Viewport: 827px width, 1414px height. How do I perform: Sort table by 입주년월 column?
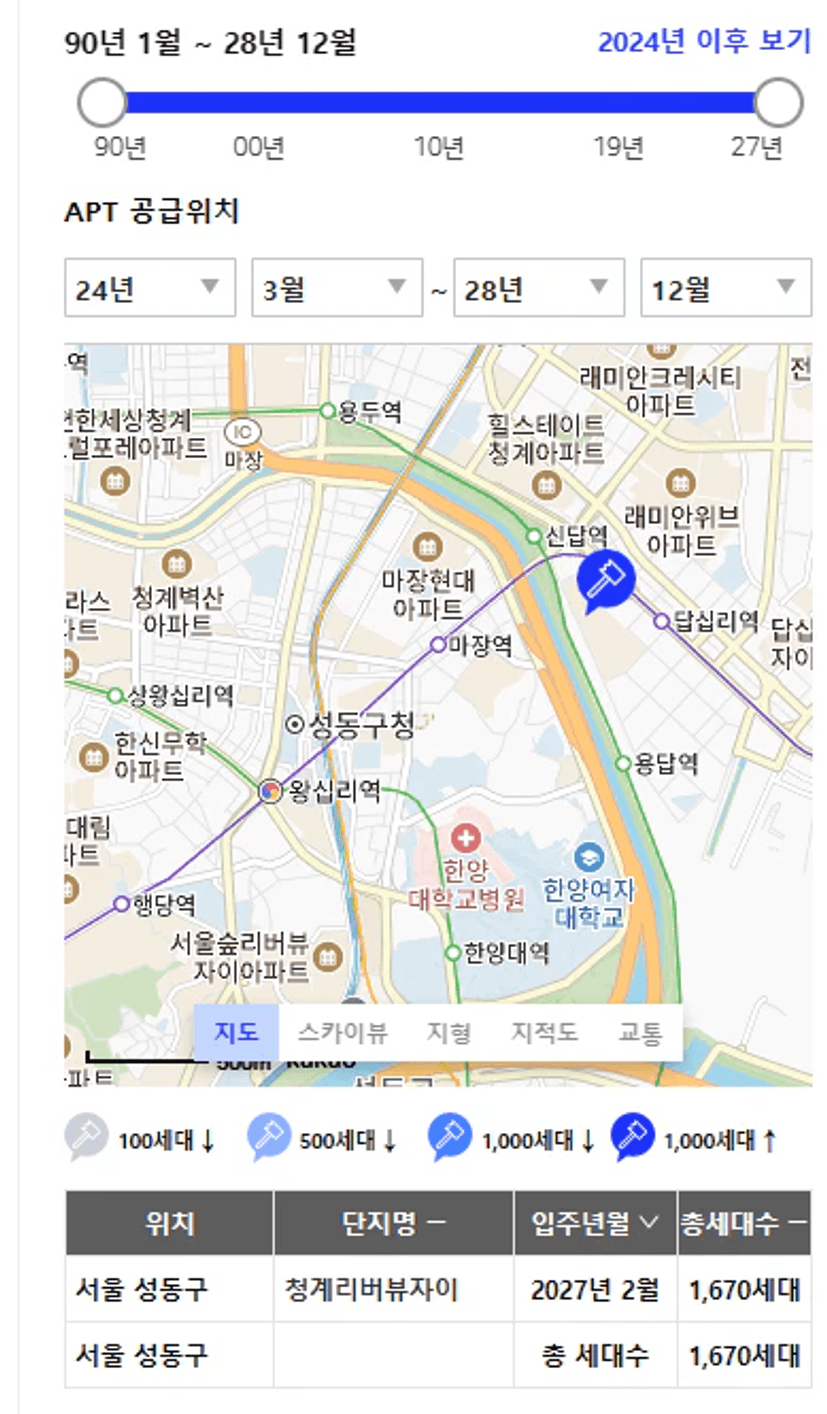(595, 1223)
